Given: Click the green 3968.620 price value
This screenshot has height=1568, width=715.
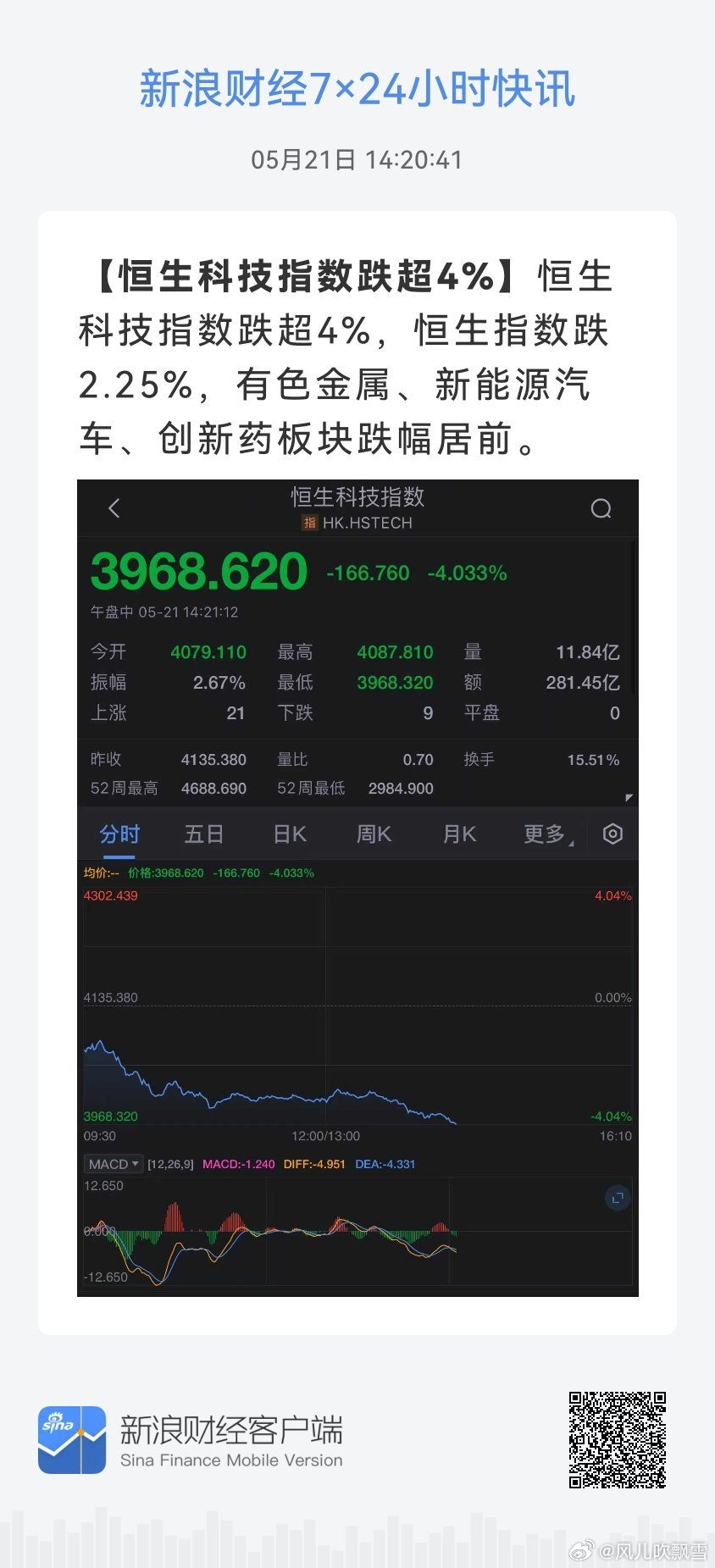Looking at the screenshot, I should tap(197, 569).
